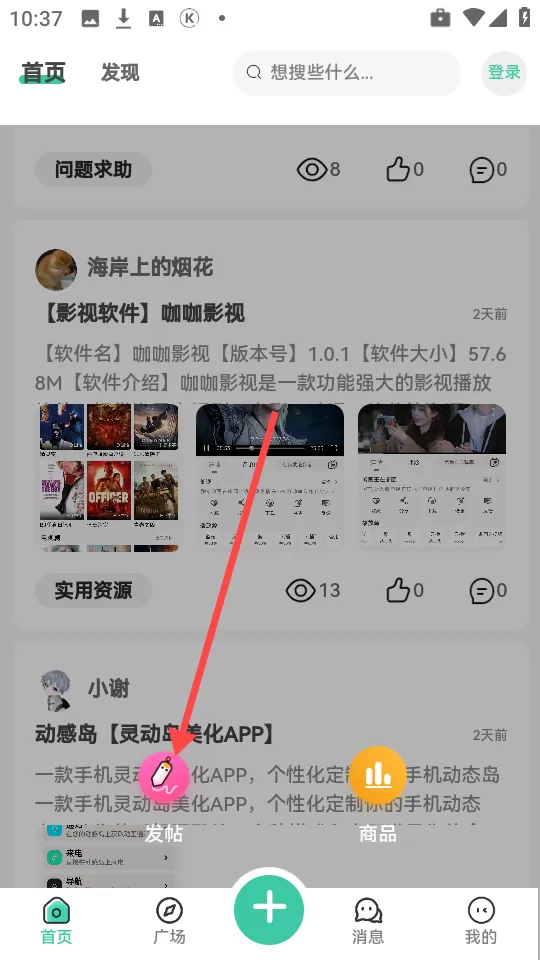Open the 【影视软件】咖咖影视 post
The height and width of the screenshot is (960, 540).
click(x=142, y=313)
